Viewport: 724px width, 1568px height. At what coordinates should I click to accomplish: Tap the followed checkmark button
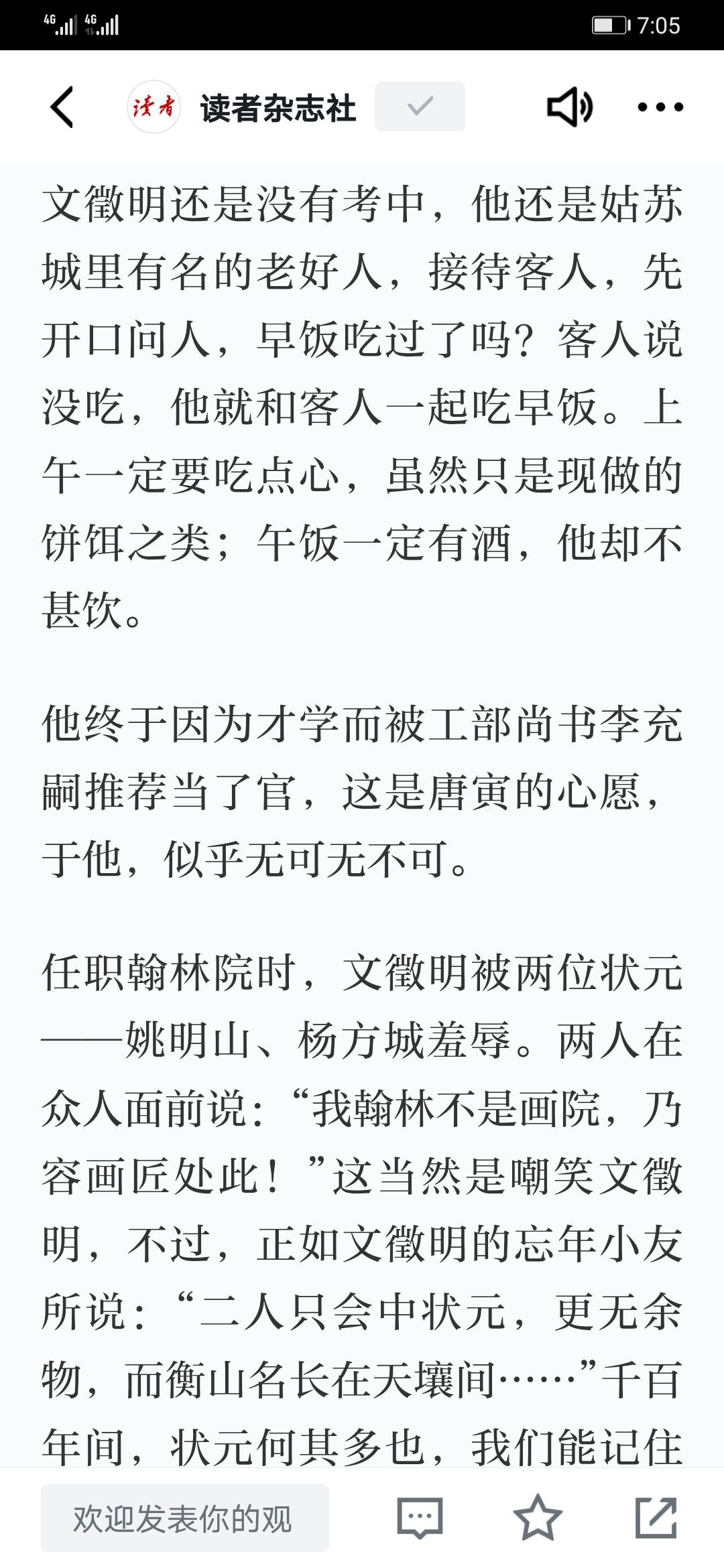(420, 107)
